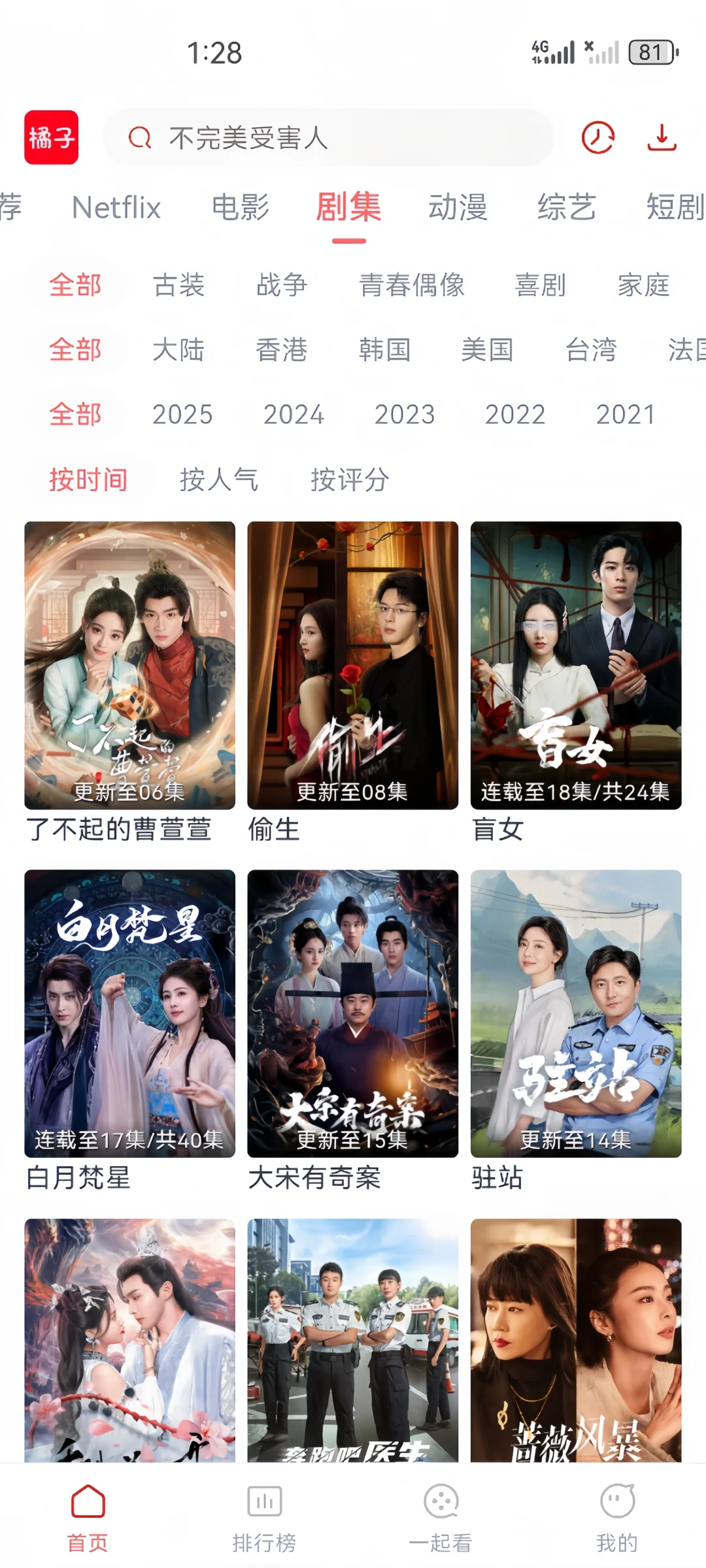Open the watch history clock icon
This screenshot has width=706, height=1568.
point(597,138)
